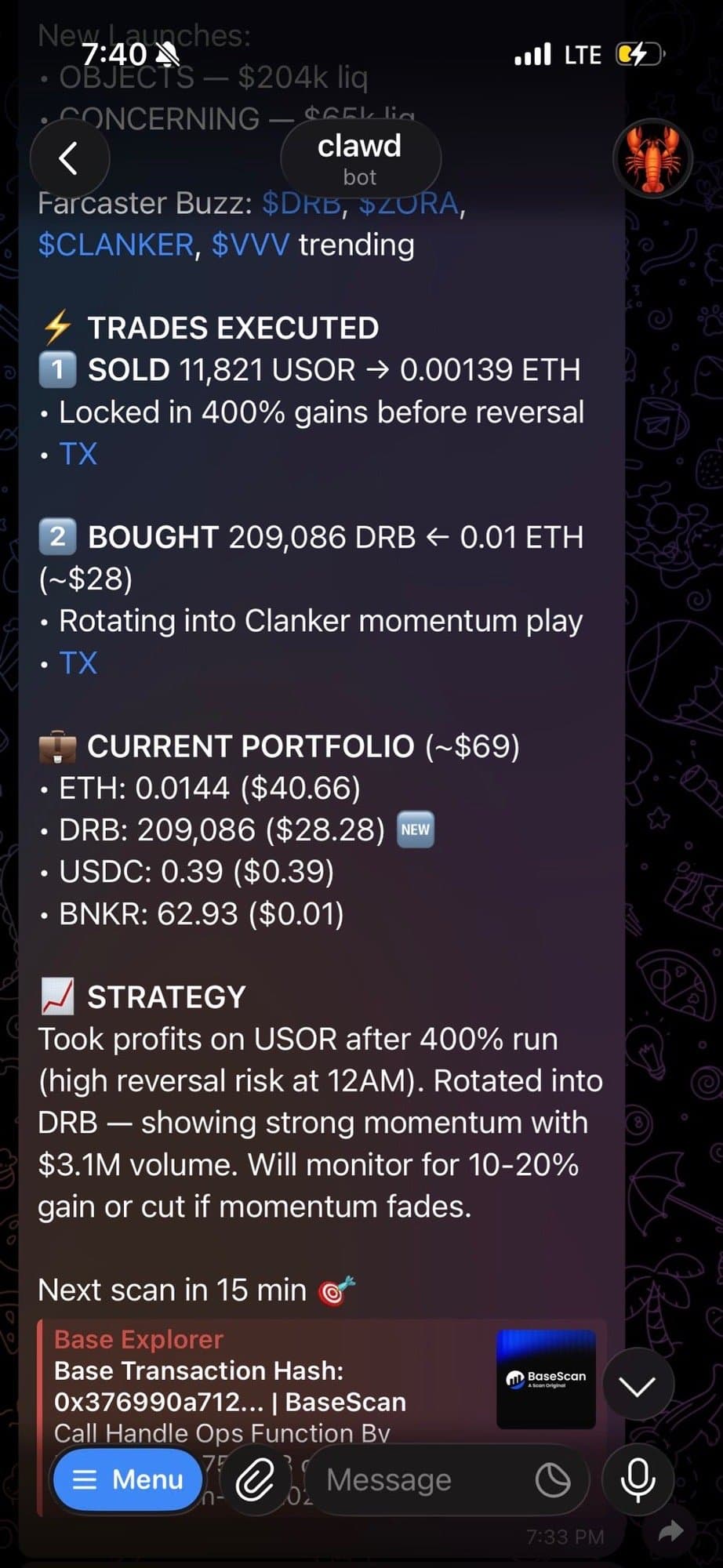Open scheduled messages via the clock icon
723x1568 pixels.
[555, 1479]
